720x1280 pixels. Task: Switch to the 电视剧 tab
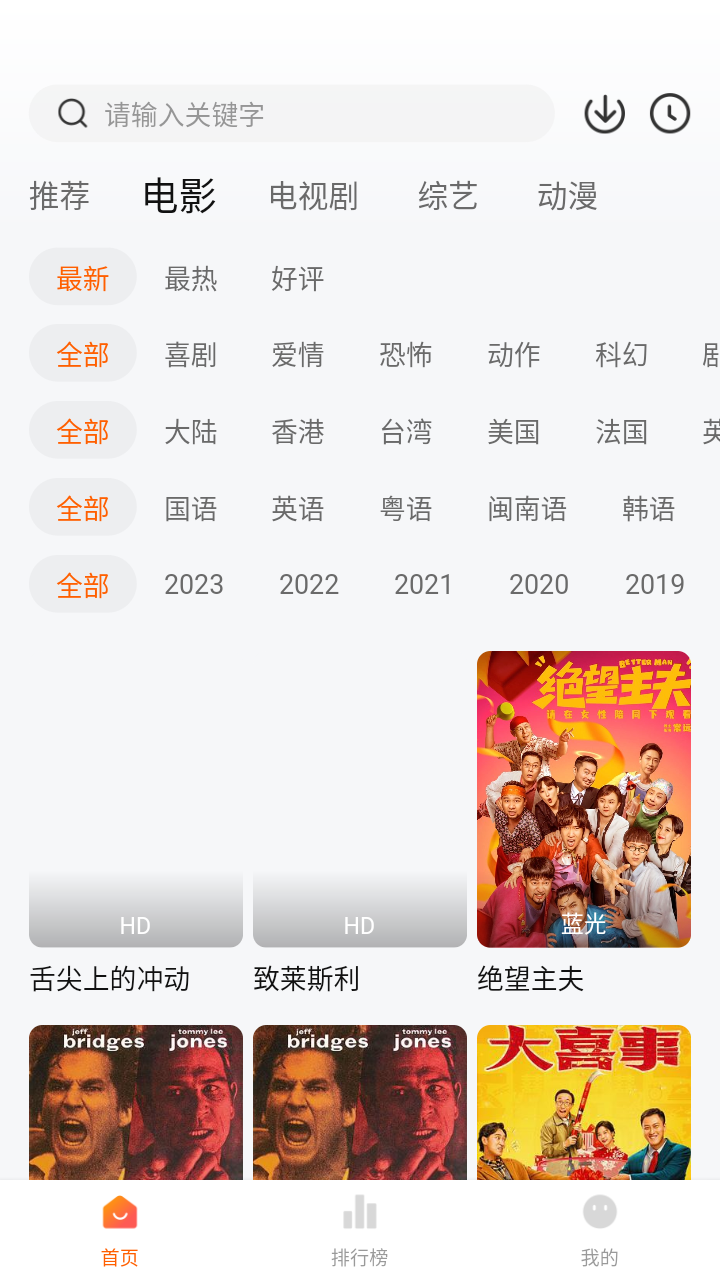click(x=313, y=196)
